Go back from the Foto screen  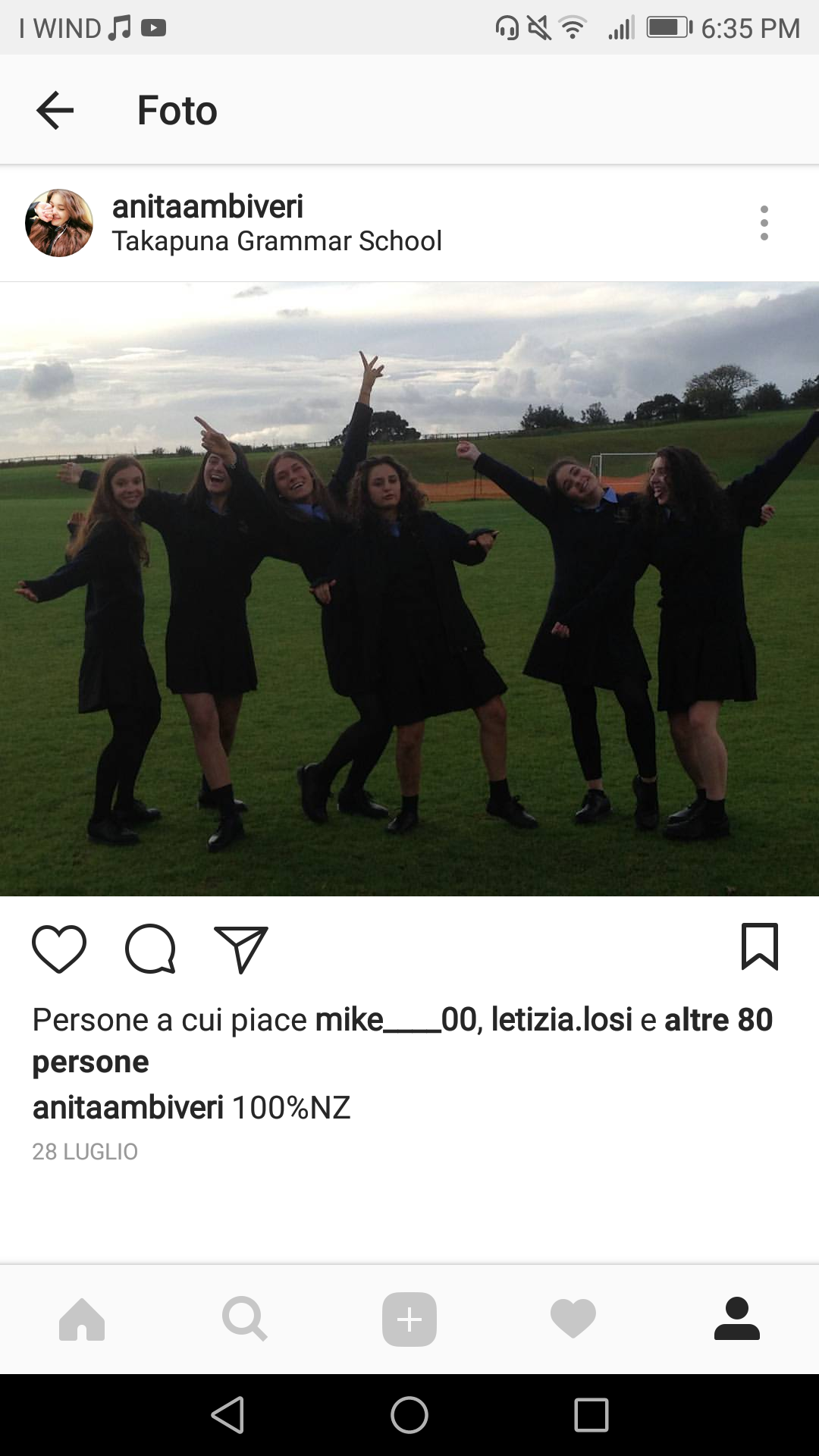coord(55,111)
